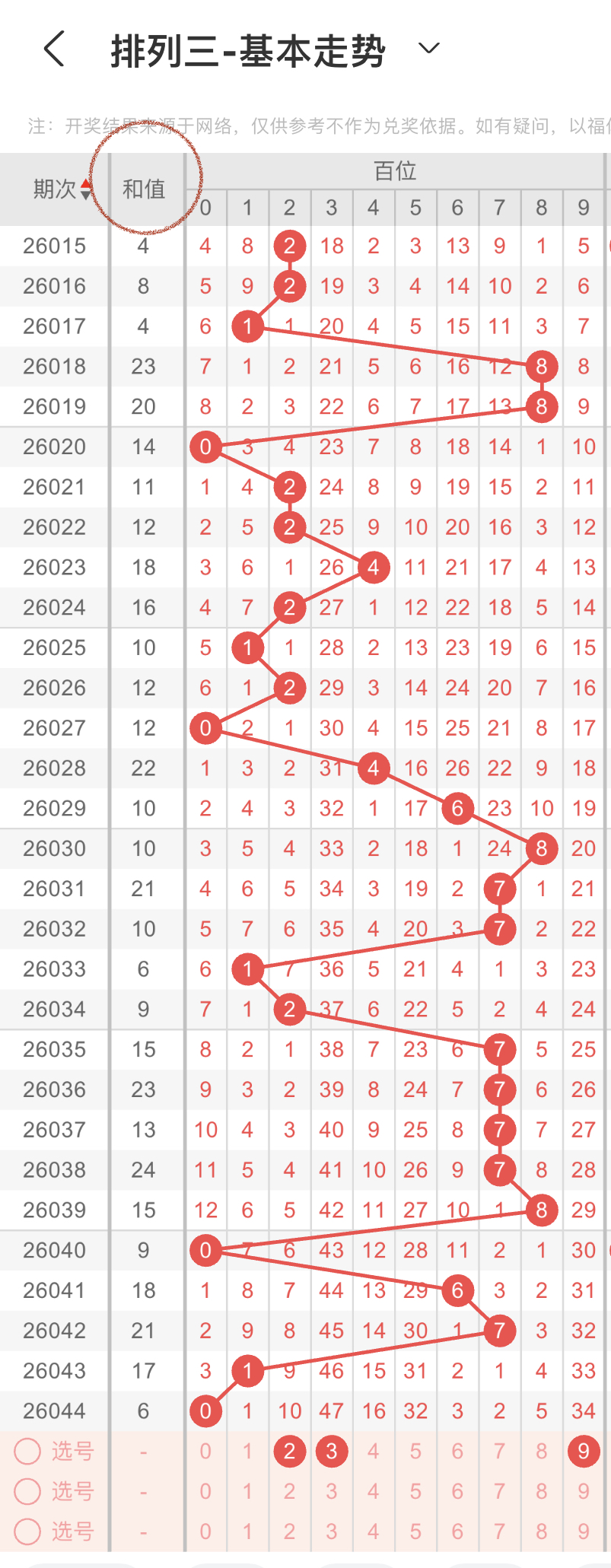Screen dimensions: 611x1568
Task: Deselect the highlighted number 9 in the 选号 row
Action: pos(583,1452)
